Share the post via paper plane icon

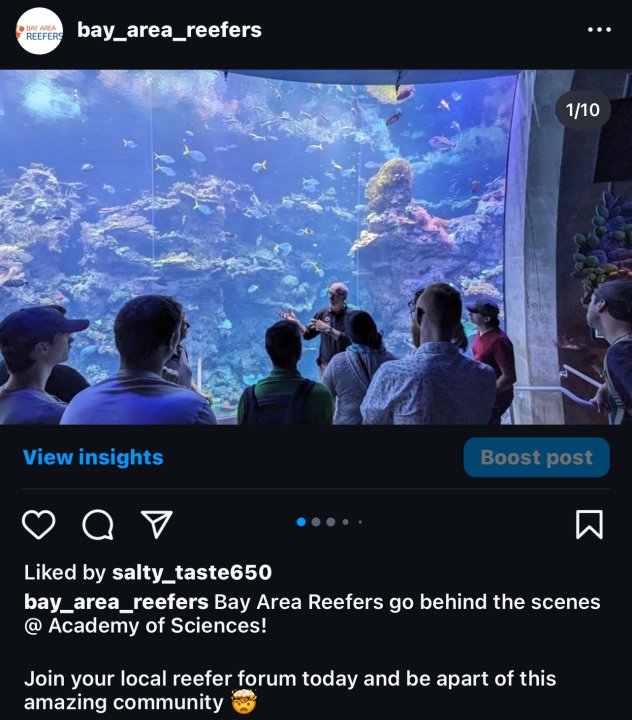[x=156, y=523]
